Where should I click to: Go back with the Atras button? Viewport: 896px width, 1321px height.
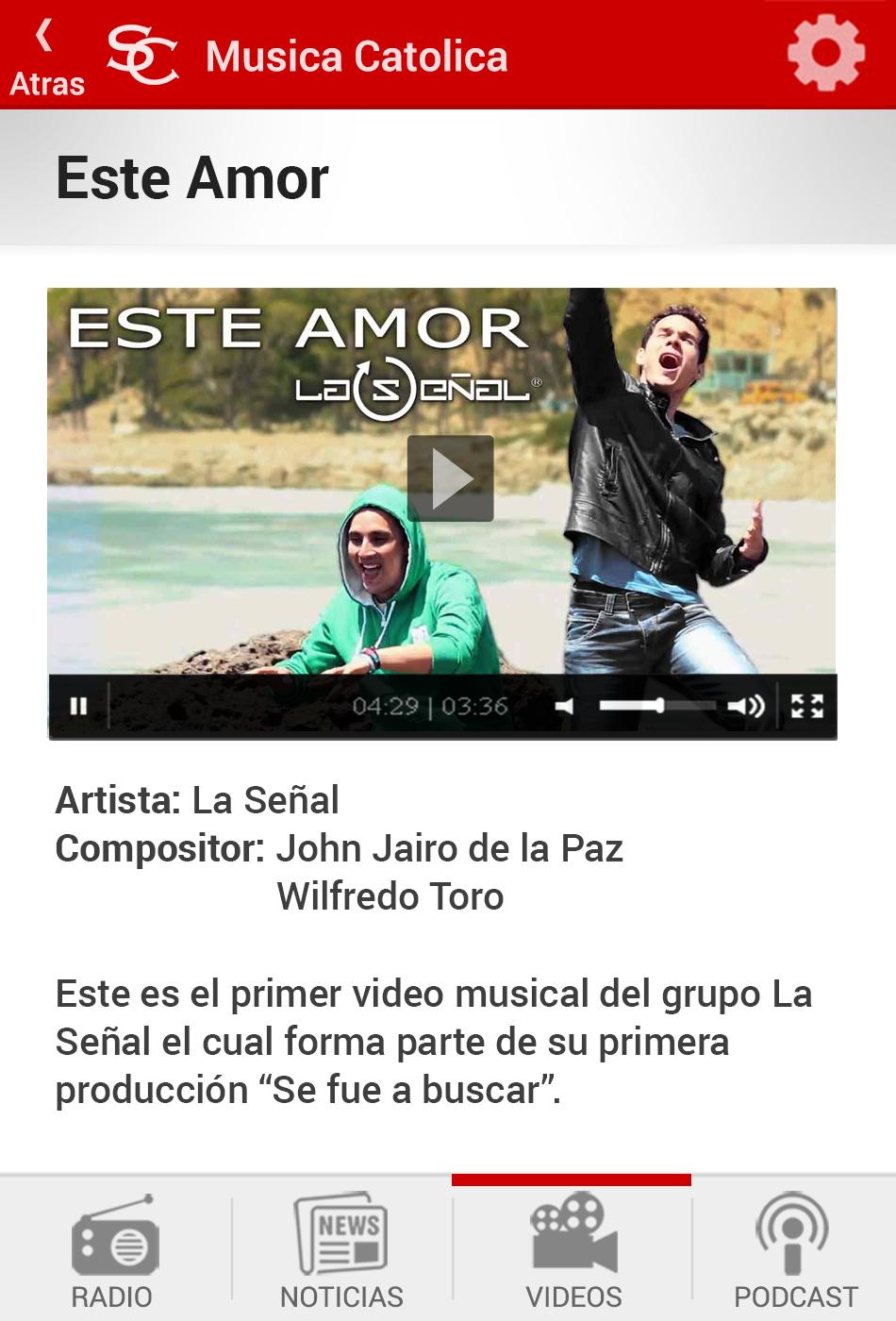[46, 59]
